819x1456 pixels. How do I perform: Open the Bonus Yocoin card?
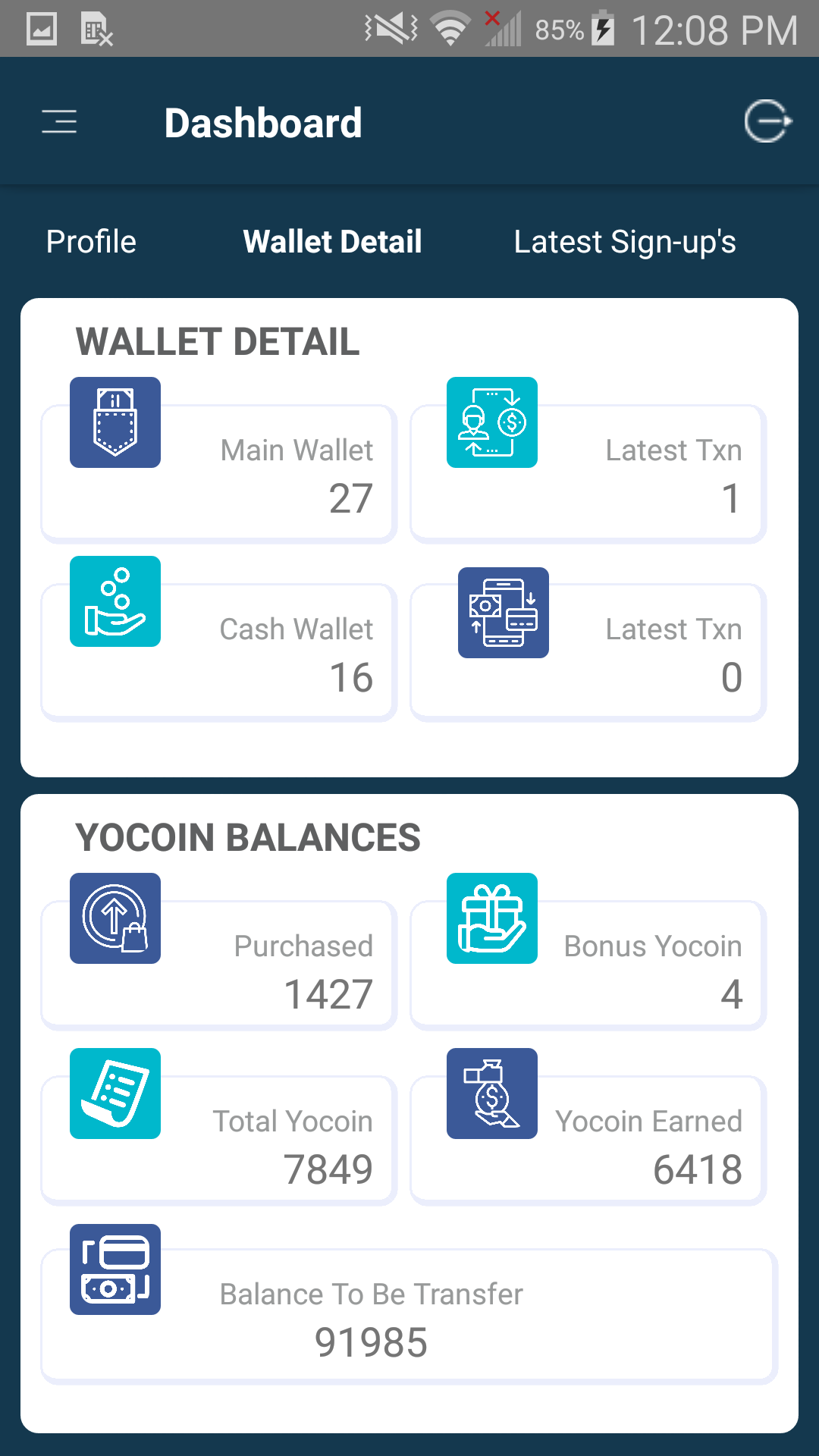(588, 966)
